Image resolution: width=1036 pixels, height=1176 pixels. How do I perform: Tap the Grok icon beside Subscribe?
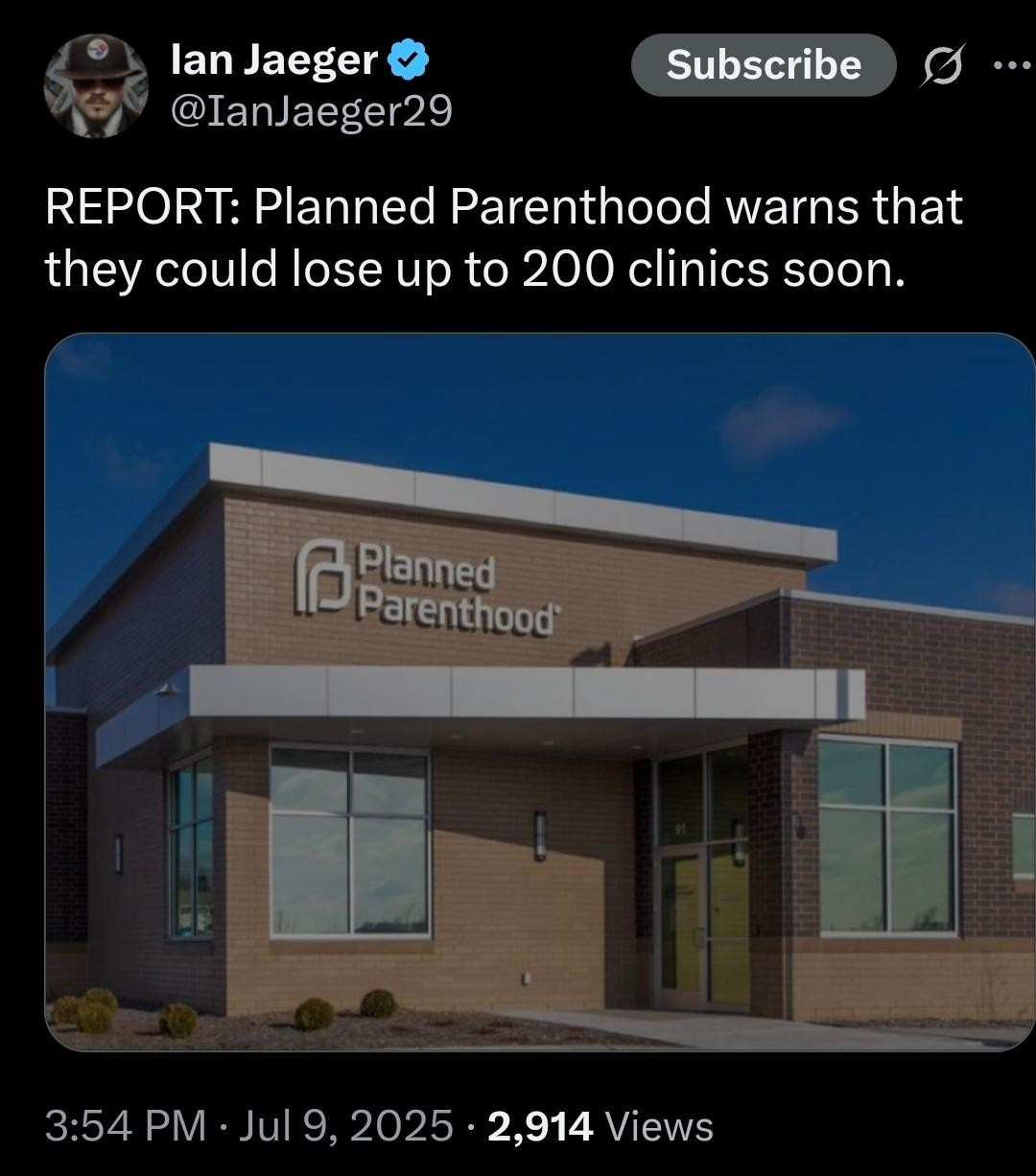click(x=941, y=67)
